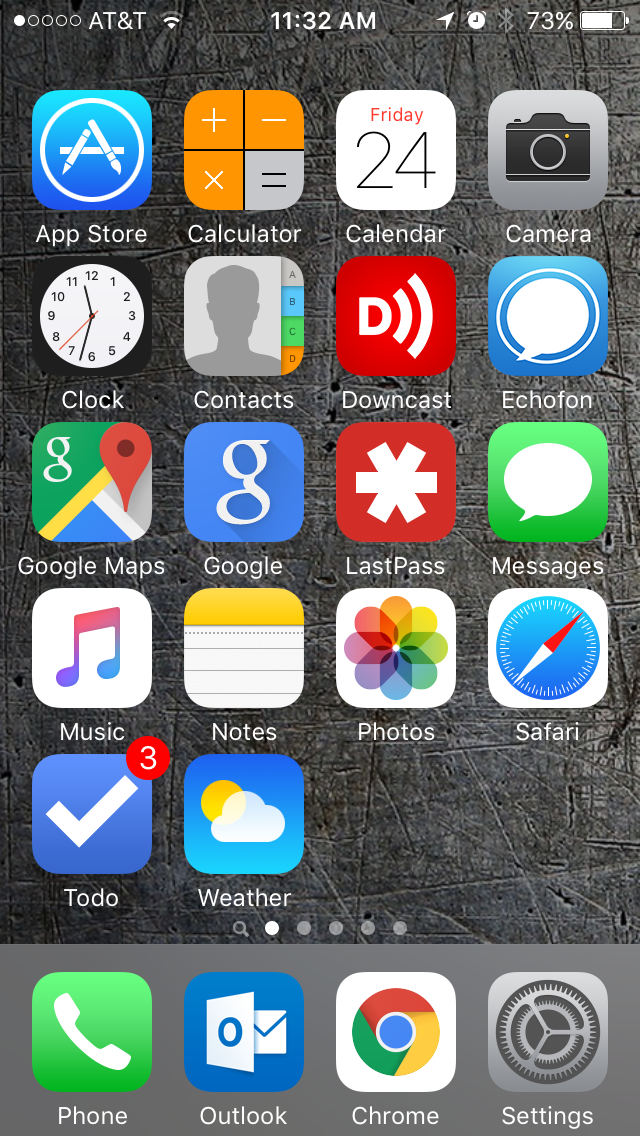The height and width of the screenshot is (1136, 640).
Task: Open the LastPass app
Action: 396,482
